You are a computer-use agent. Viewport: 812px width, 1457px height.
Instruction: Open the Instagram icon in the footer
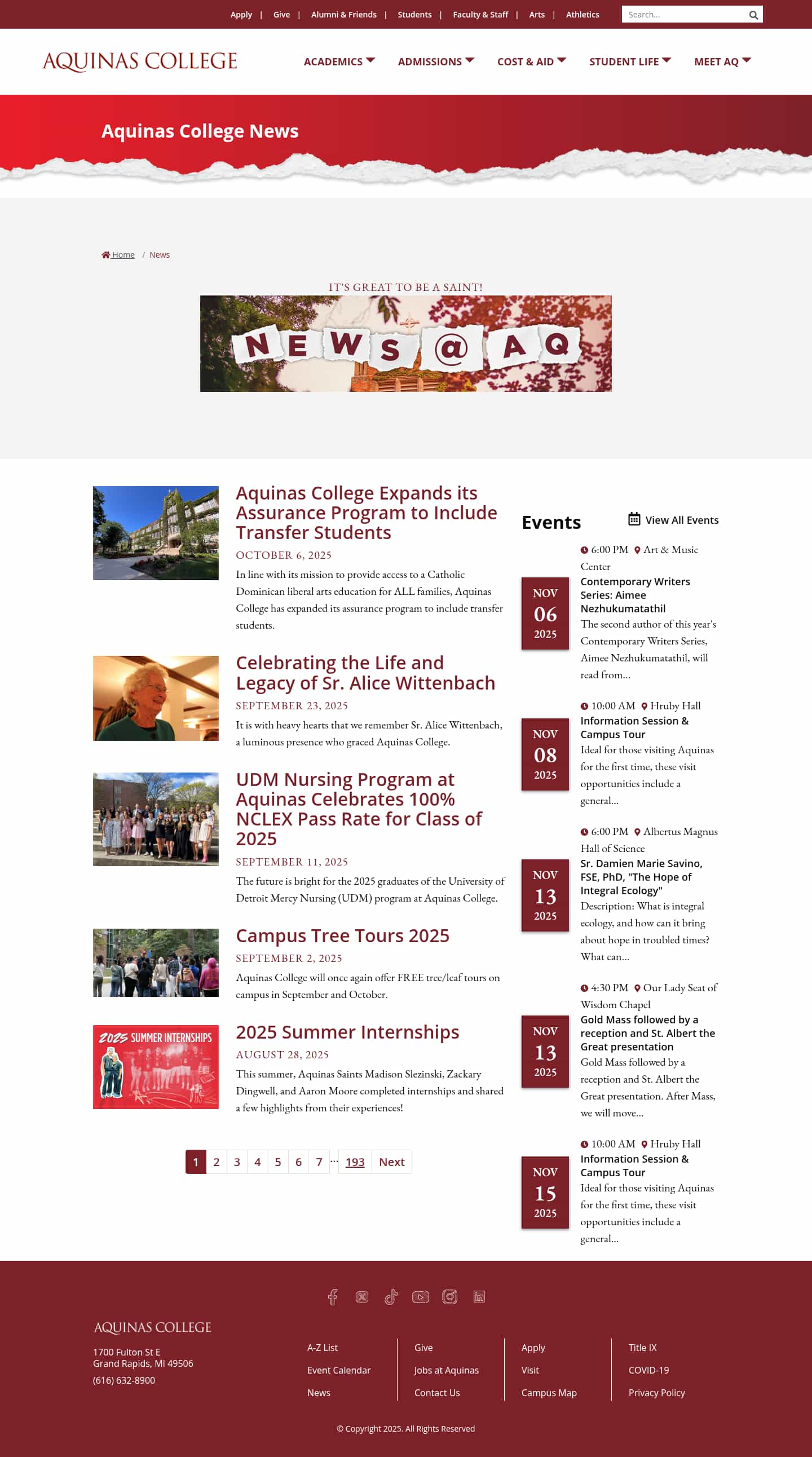450,1296
